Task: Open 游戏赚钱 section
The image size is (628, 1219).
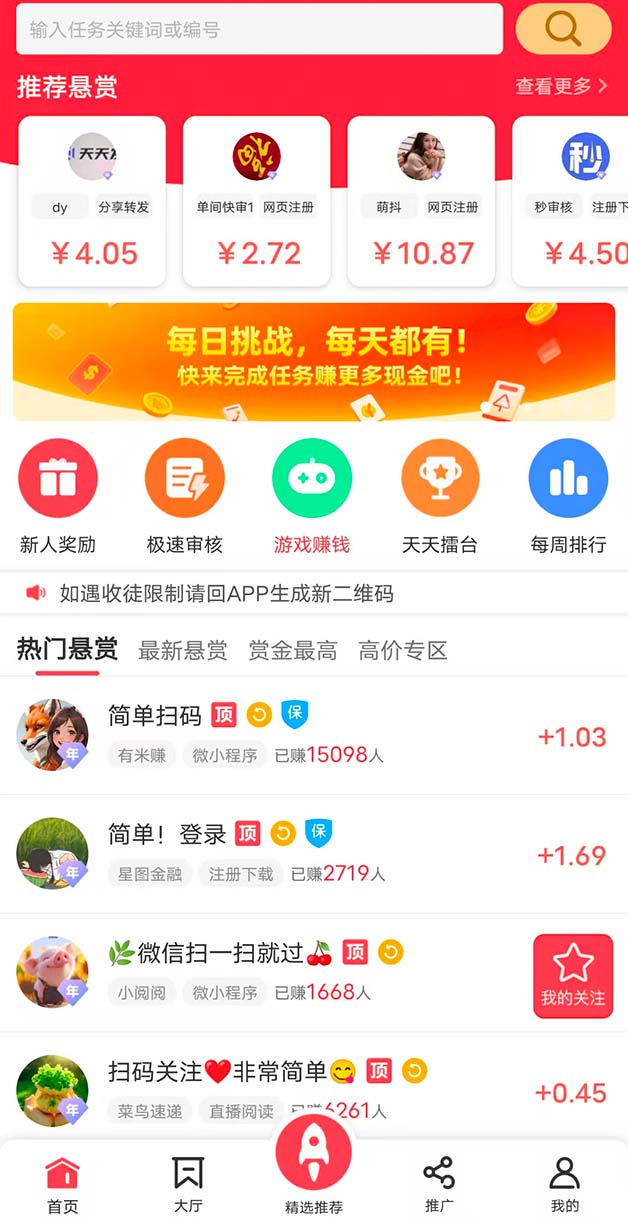Action: (x=312, y=497)
